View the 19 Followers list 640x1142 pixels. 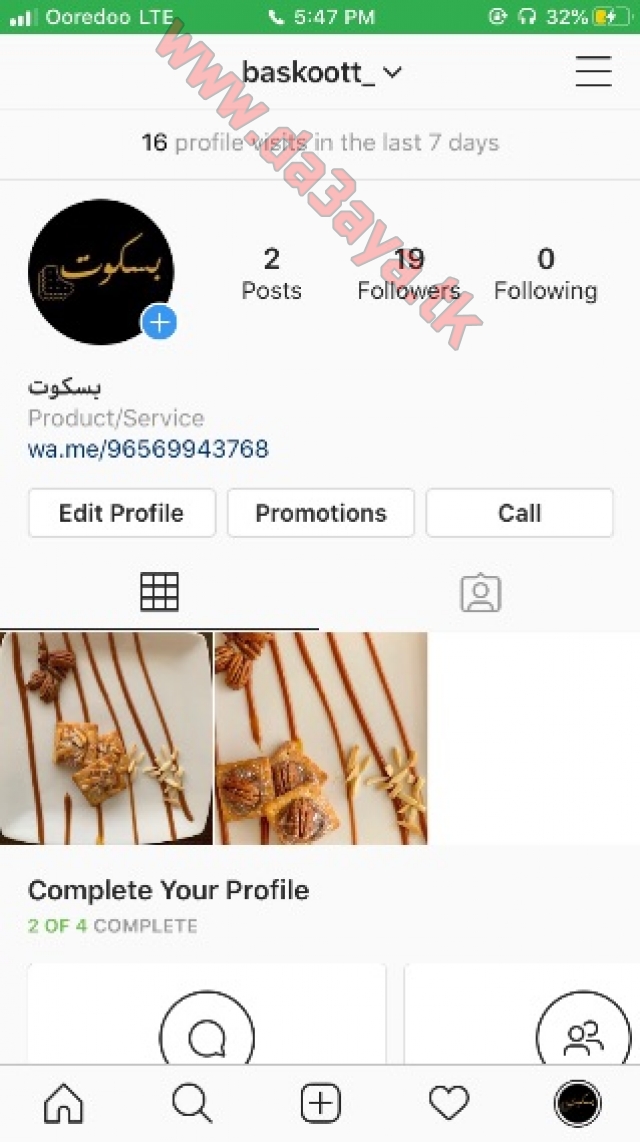408,275
